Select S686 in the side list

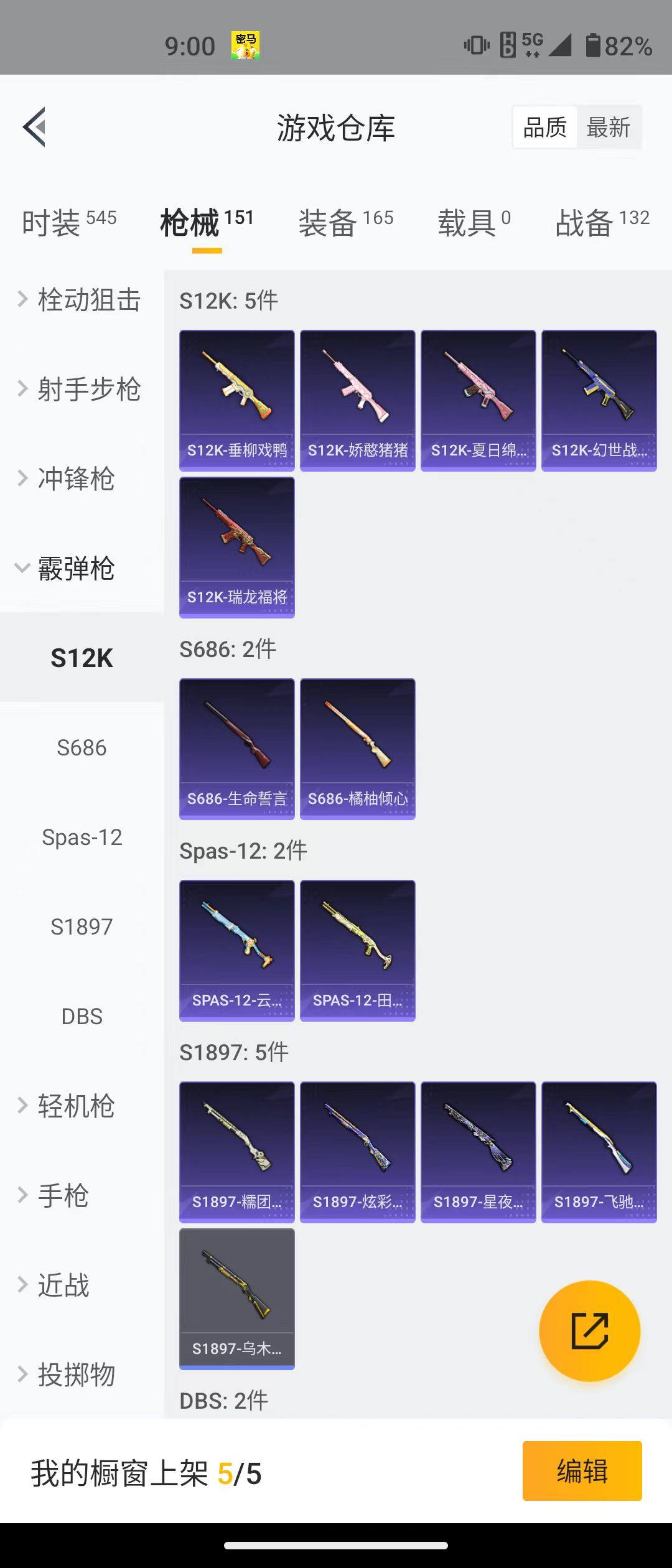pos(82,747)
